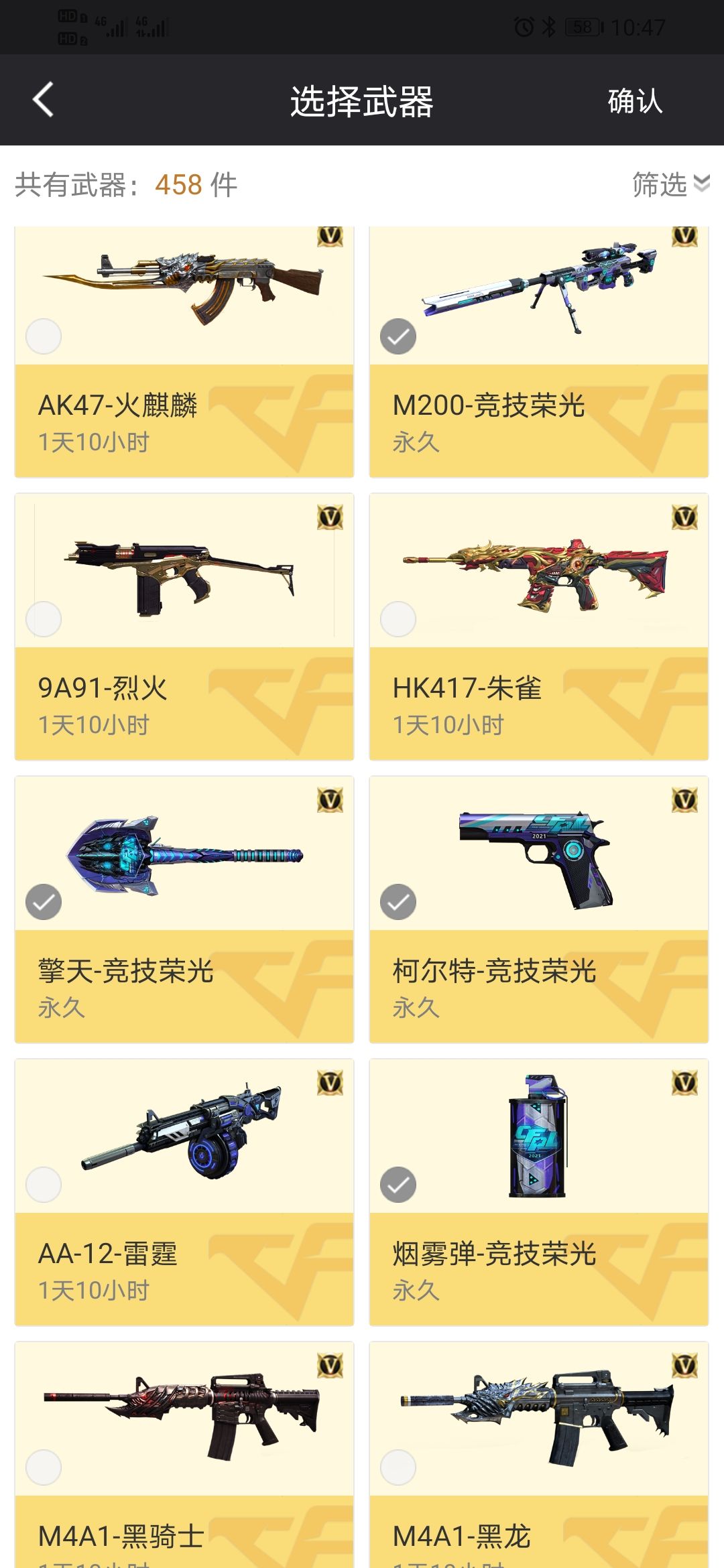
Task: Check the M4A1-黑骑士 weapon
Action: (x=44, y=1467)
